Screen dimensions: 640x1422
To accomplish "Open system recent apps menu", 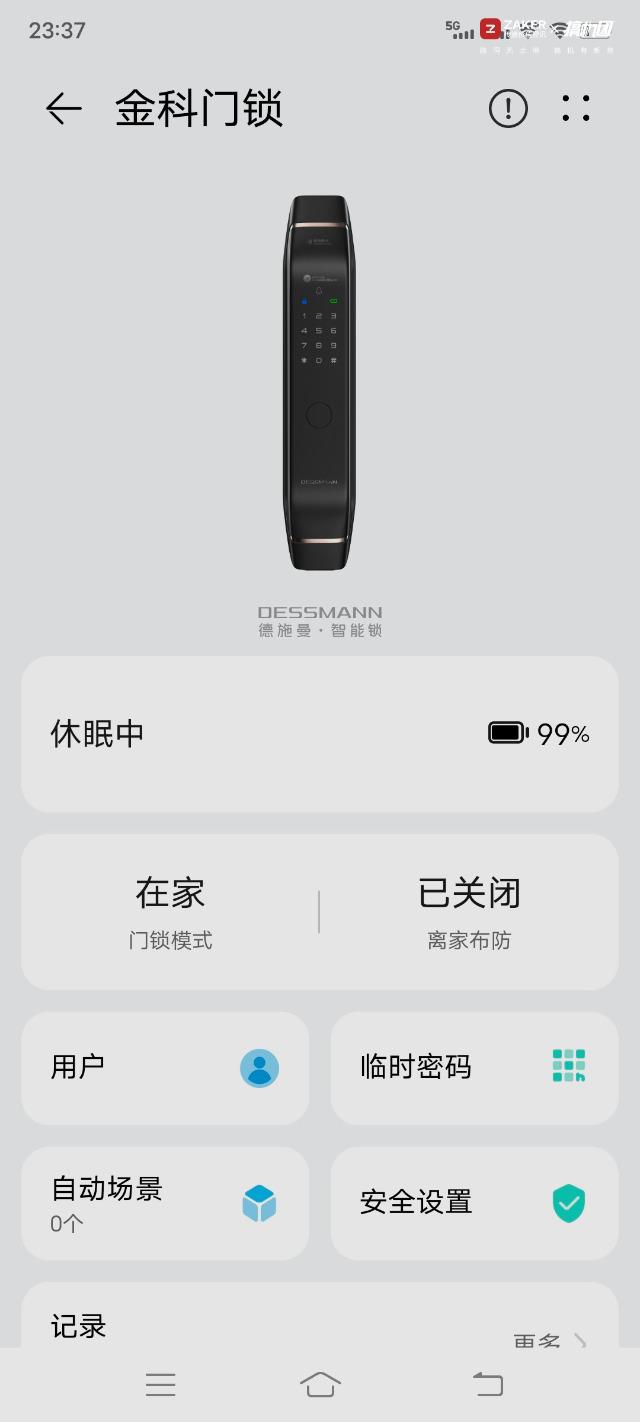I will [160, 1385].
